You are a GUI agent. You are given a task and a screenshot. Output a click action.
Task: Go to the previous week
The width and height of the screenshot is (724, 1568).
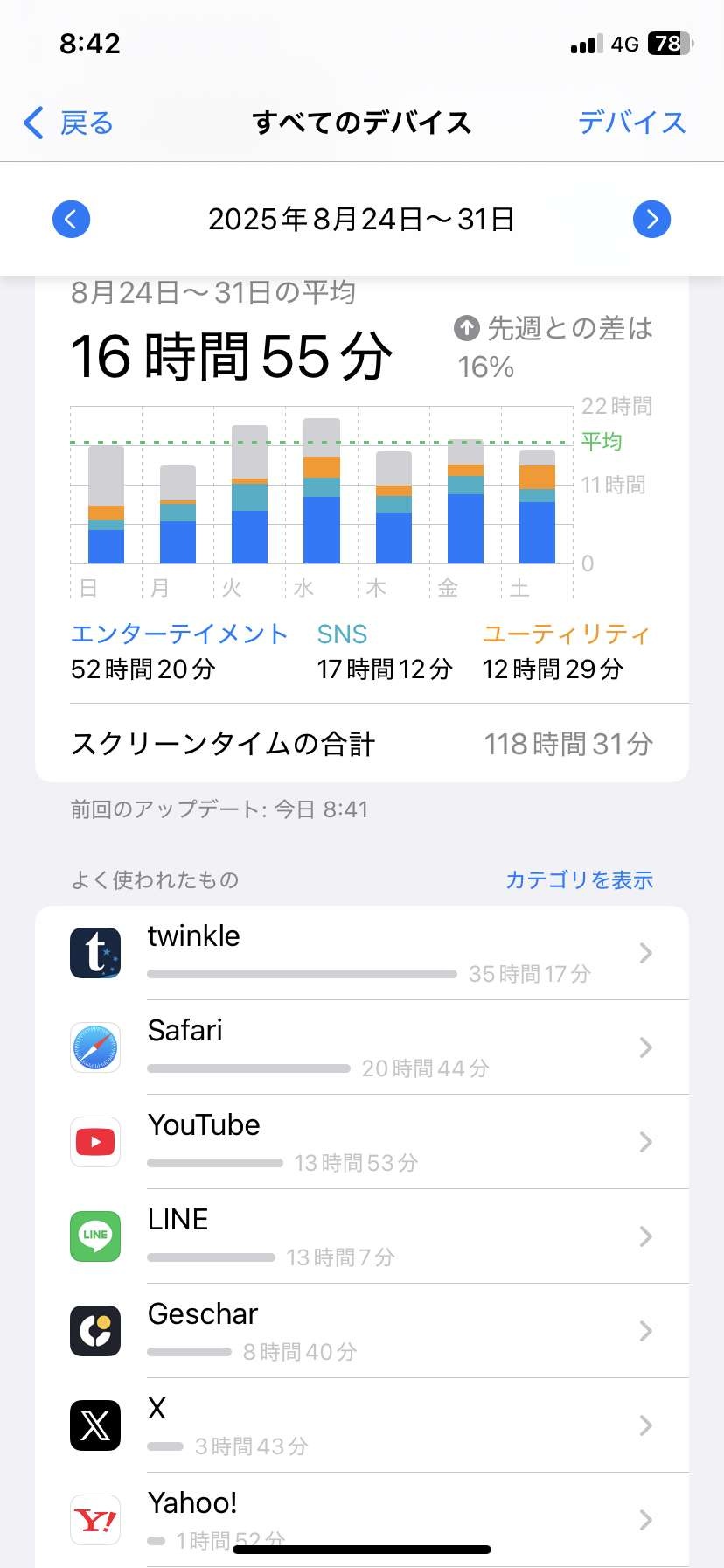click(x=71, y=219)
